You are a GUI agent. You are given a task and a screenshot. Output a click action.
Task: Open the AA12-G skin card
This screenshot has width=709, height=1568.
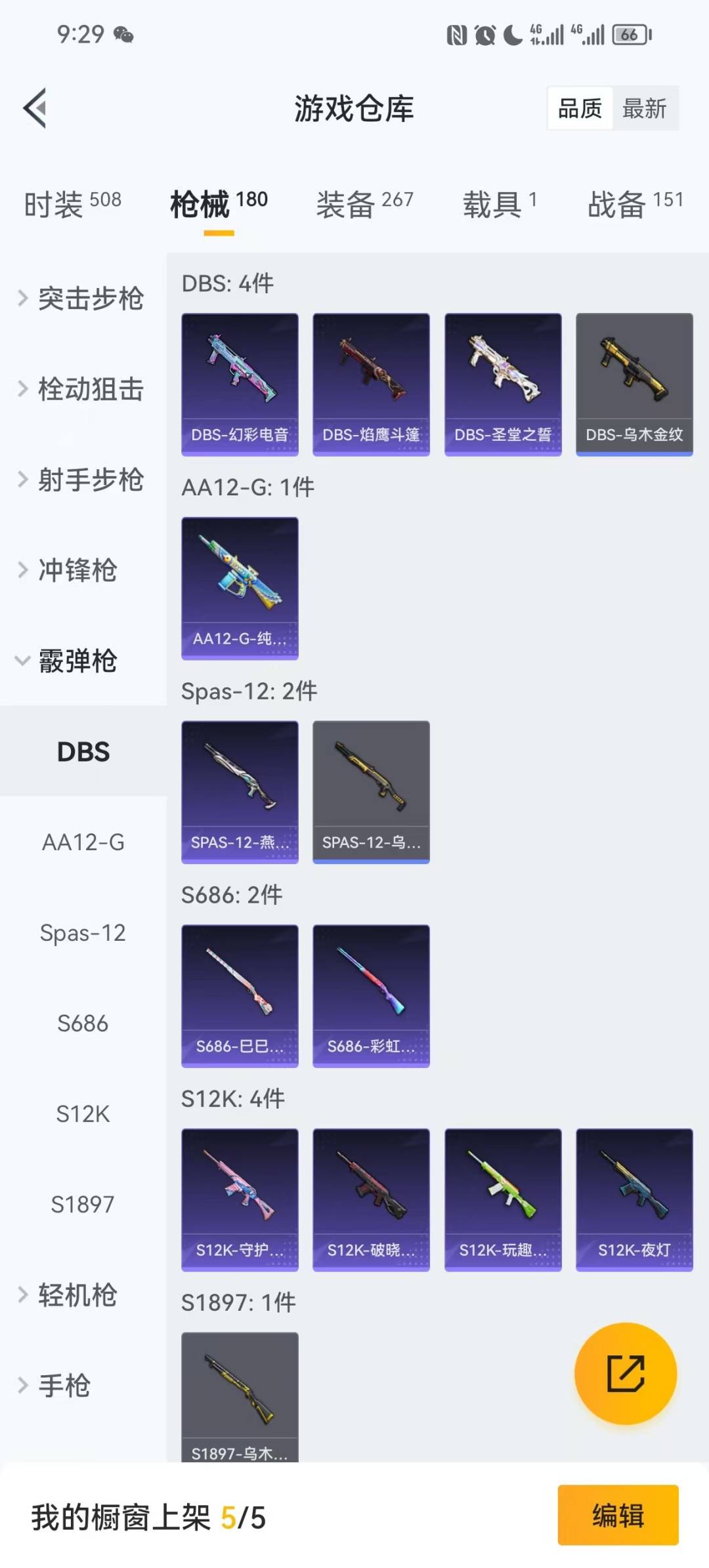[x=240, y=588]
